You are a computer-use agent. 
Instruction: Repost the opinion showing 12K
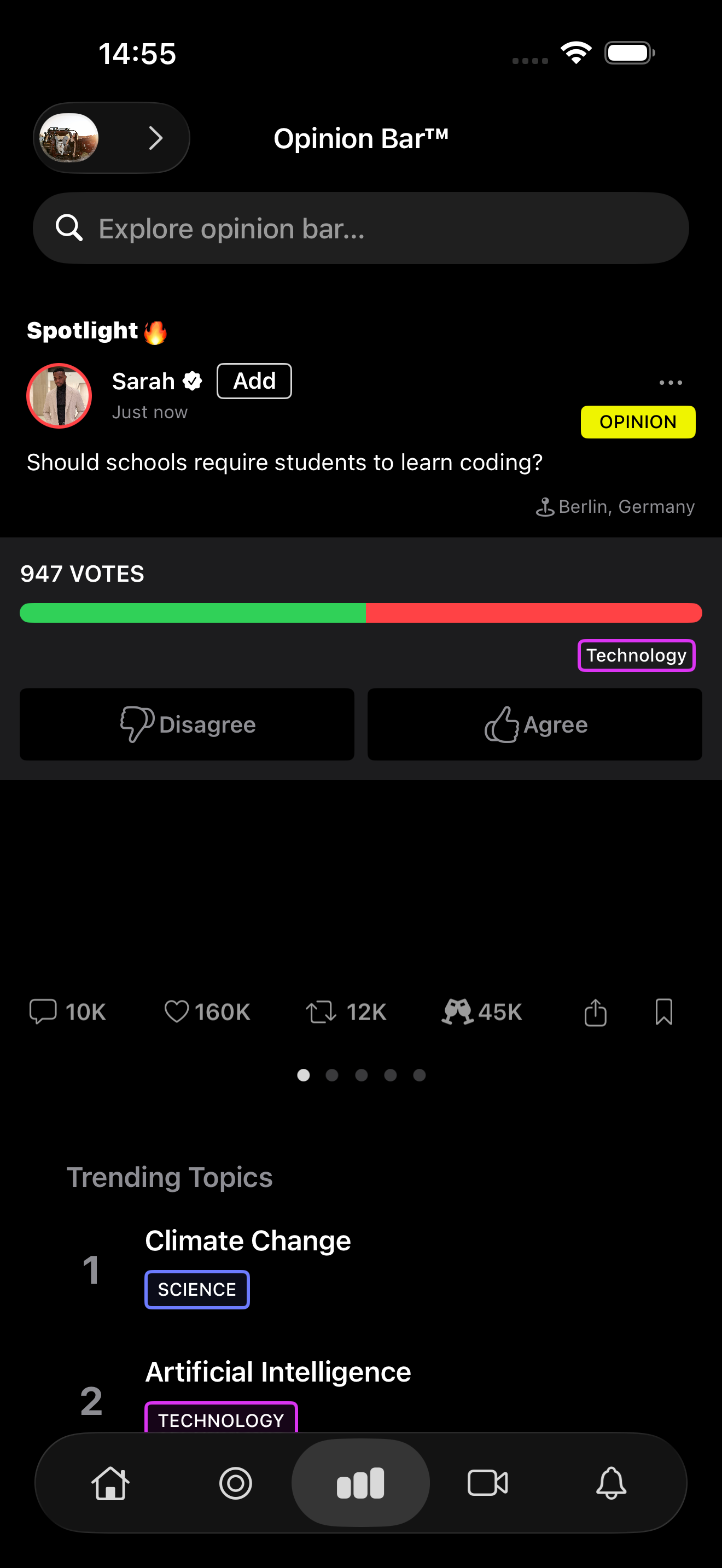pyautogui.click(x=346, y=1013)
